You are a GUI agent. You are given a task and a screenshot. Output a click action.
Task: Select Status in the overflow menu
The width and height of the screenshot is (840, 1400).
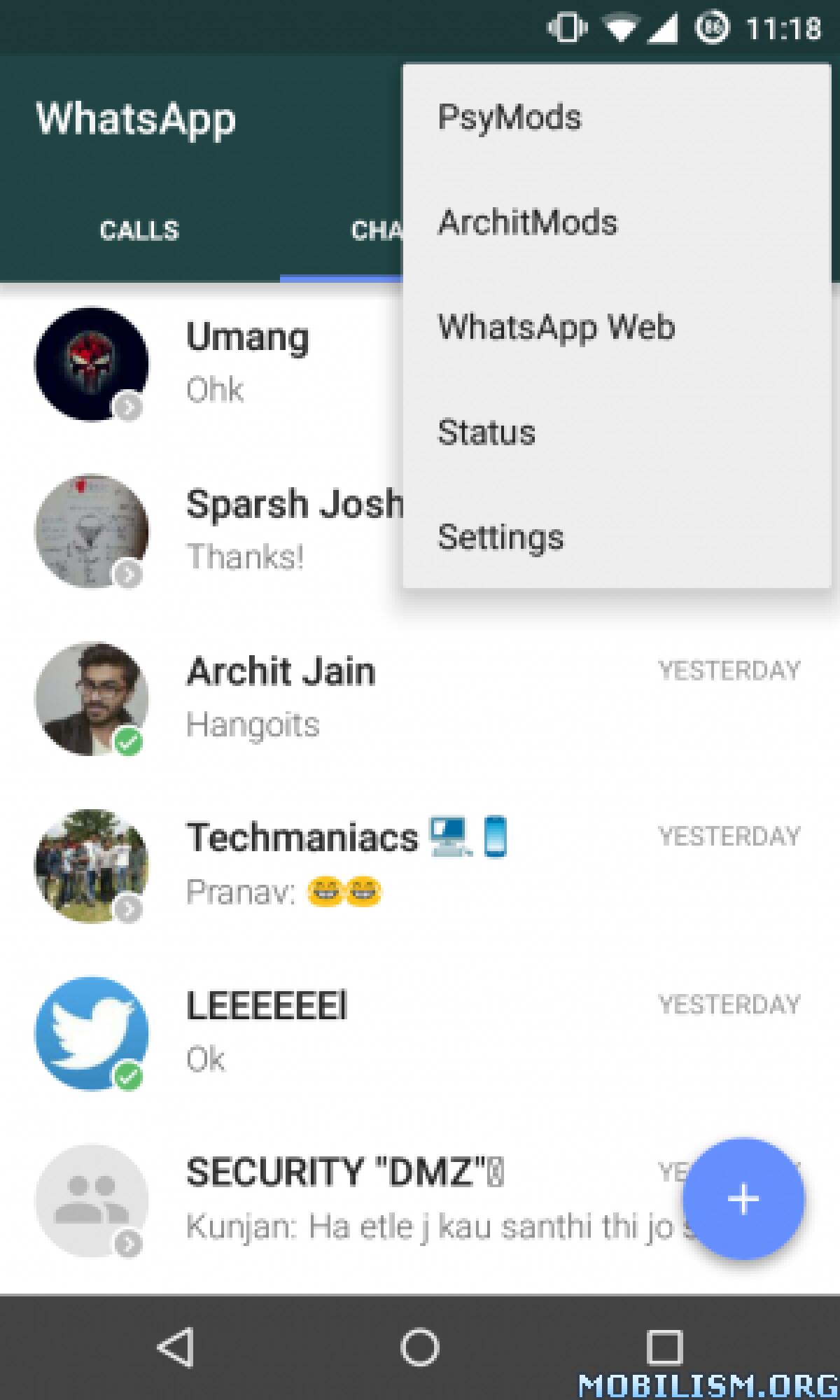[487, 432]
